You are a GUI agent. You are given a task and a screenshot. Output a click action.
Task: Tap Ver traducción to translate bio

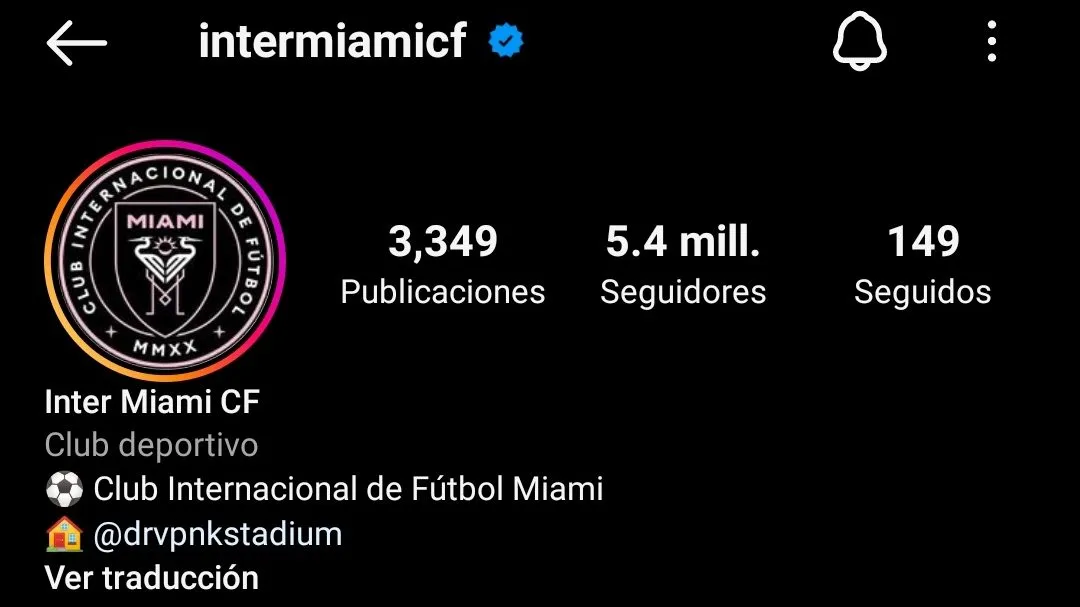pos(152,578)
